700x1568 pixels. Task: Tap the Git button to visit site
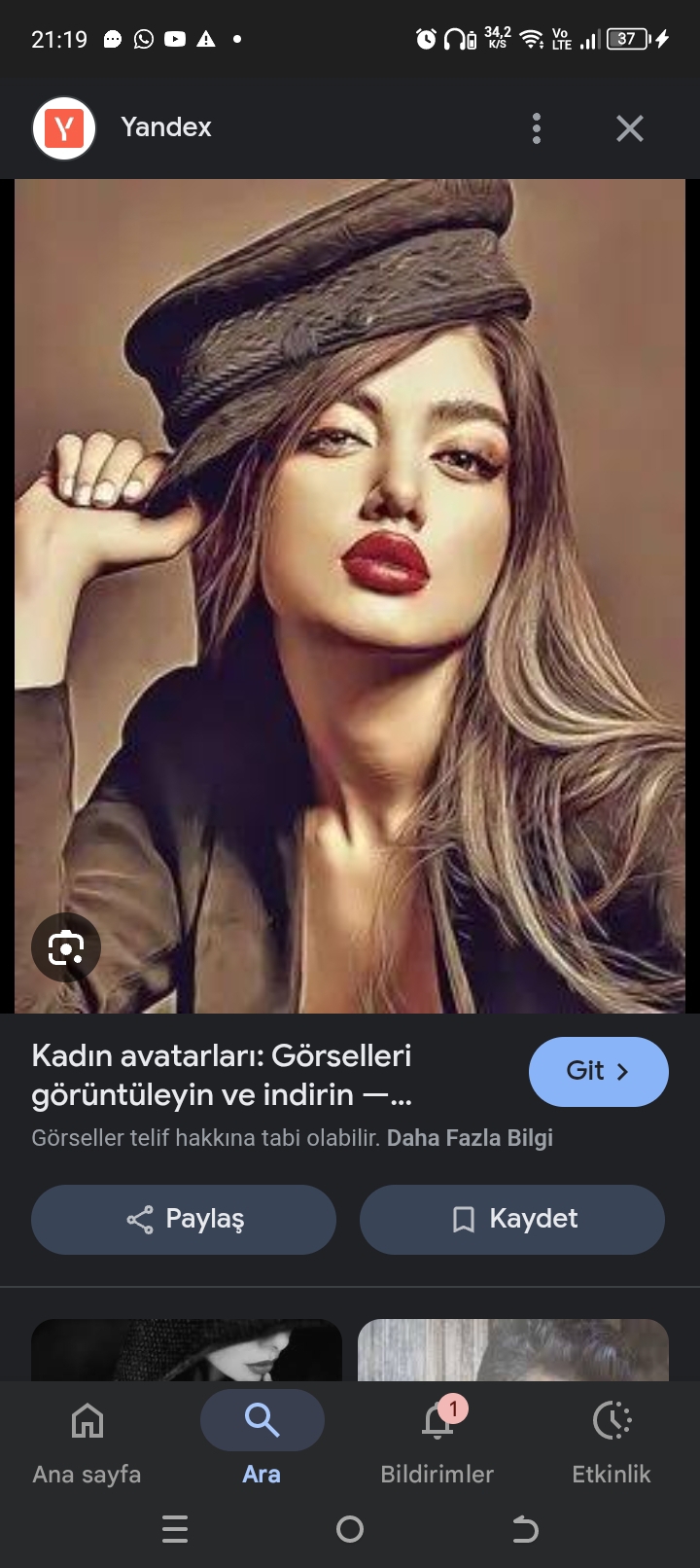(599, 1071)
